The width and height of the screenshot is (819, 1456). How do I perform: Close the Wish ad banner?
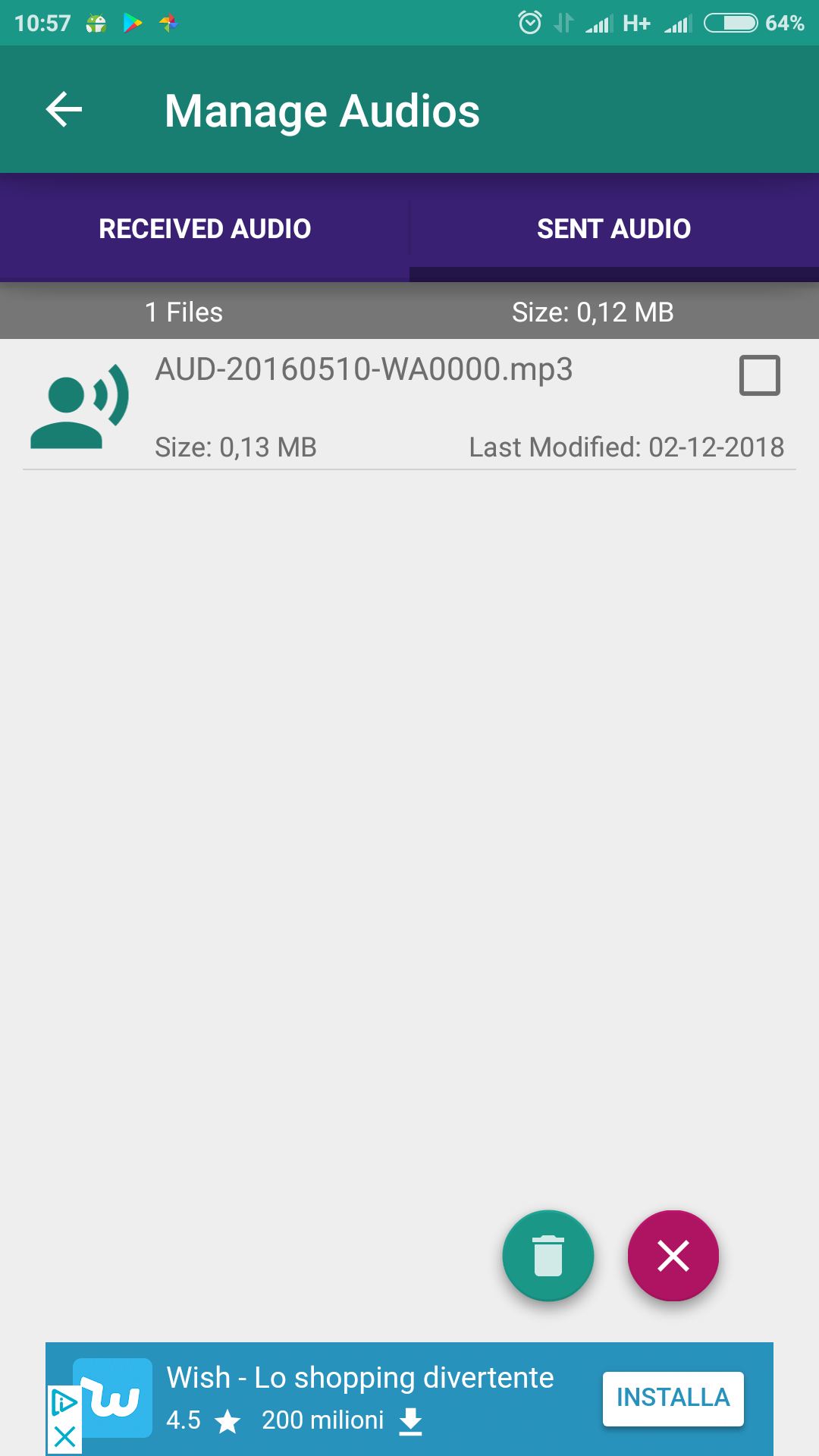pyautogui.click(x=64, y=1436)
